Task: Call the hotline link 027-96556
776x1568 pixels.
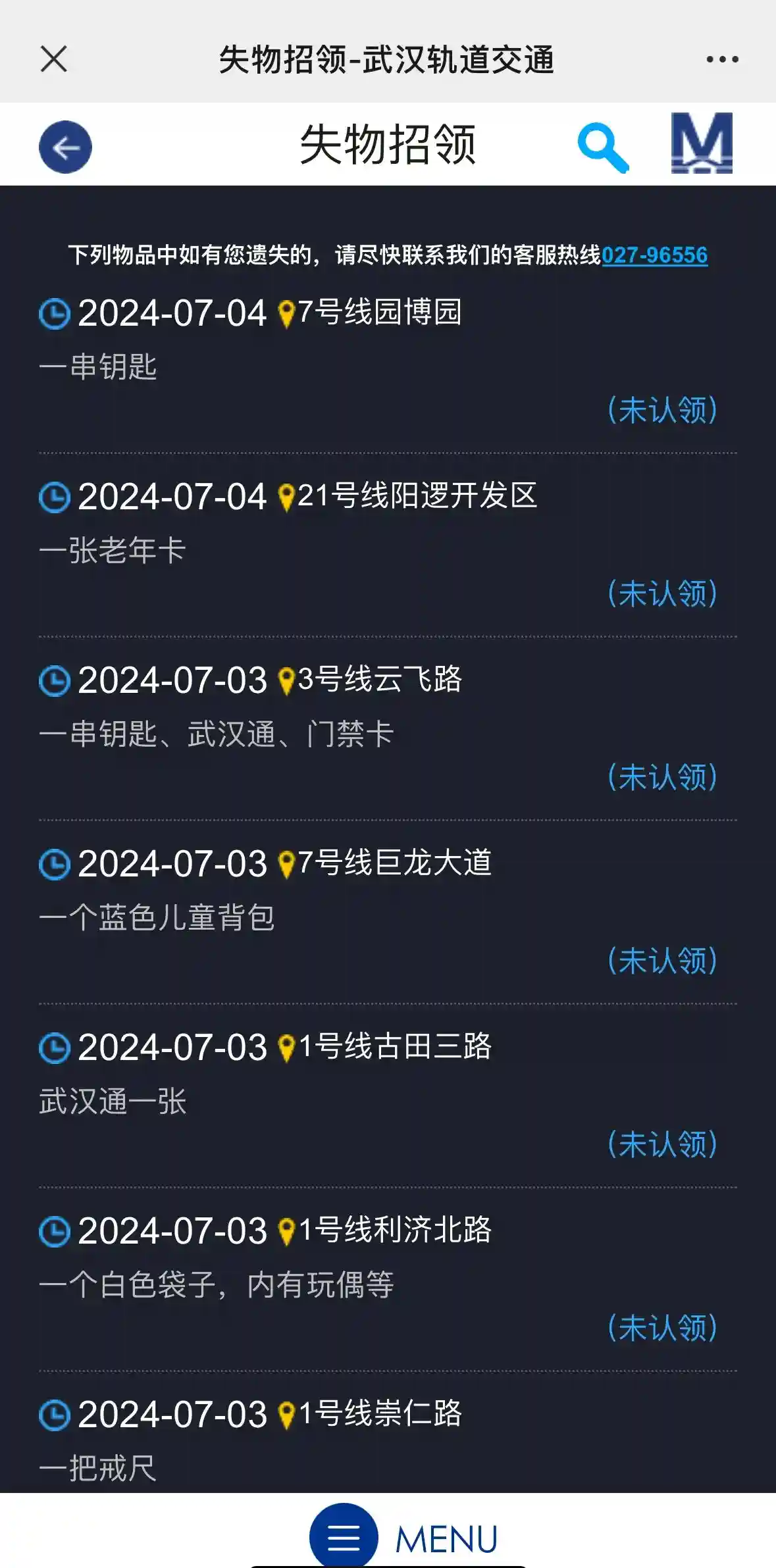Action: pyautogui.click(x=654, y=255)
